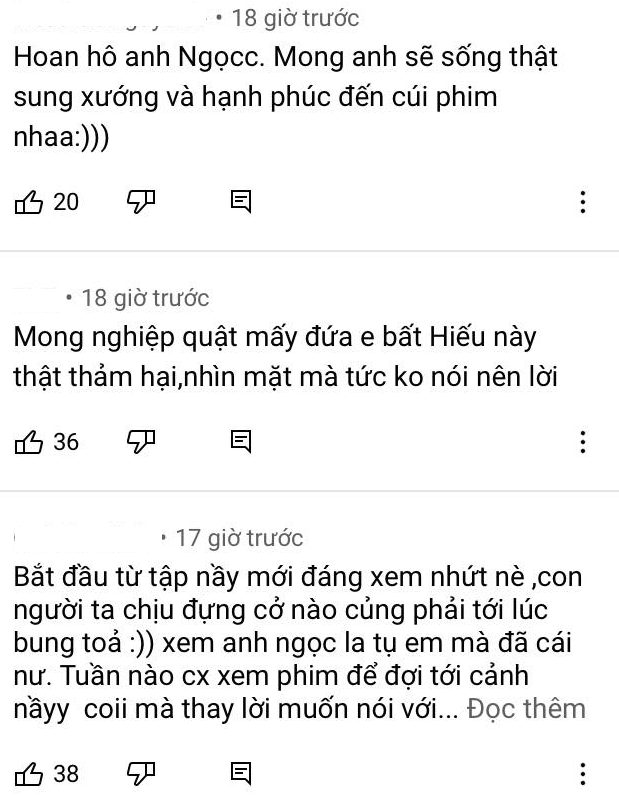The height and width of the screenshot is (795, 619).
Task: Reply to the 'Hoan hô anh Ngọcc' comment
Action: [240, 203]
